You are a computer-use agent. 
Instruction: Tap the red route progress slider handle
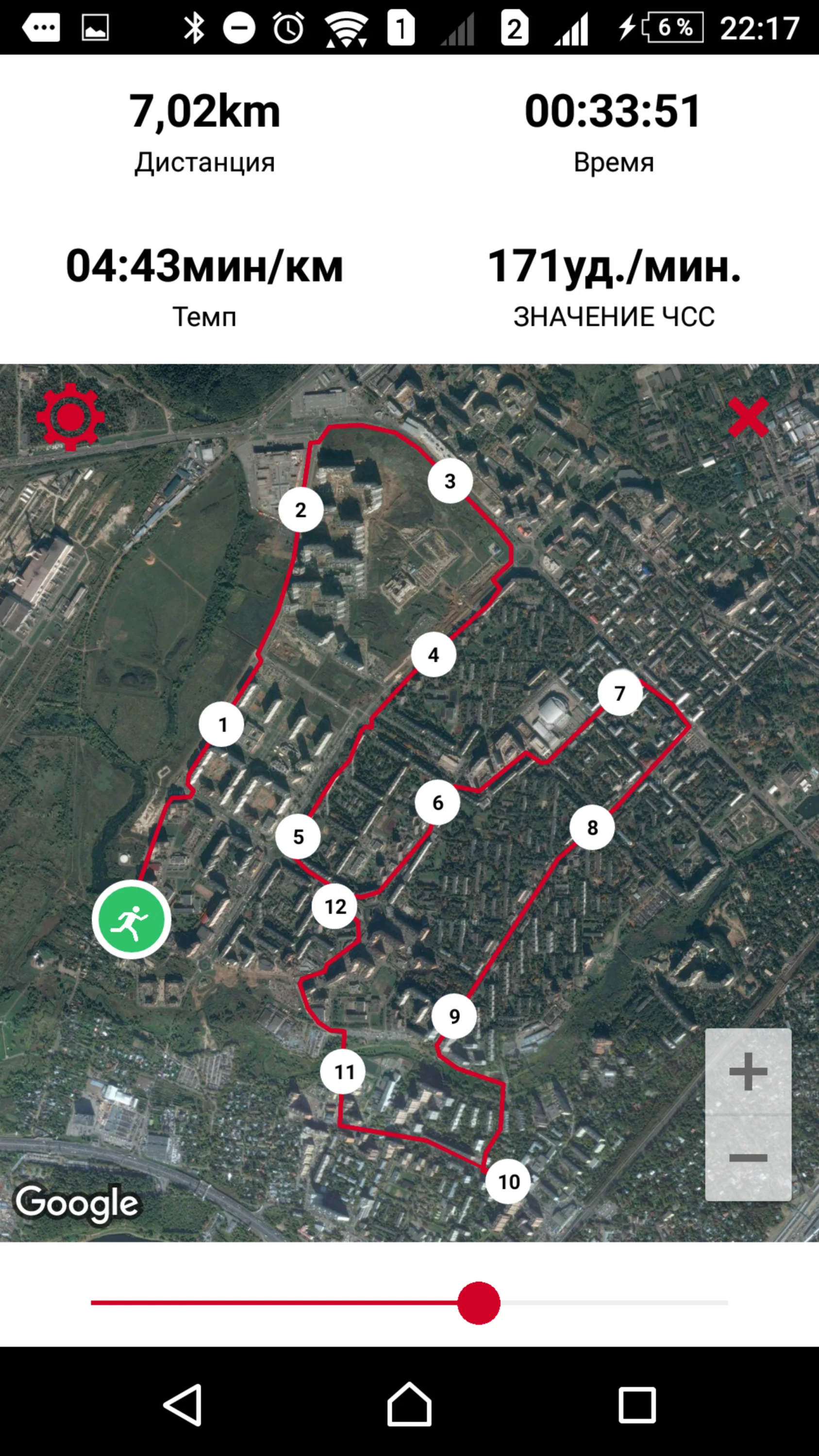click(x=479, y=1302)
